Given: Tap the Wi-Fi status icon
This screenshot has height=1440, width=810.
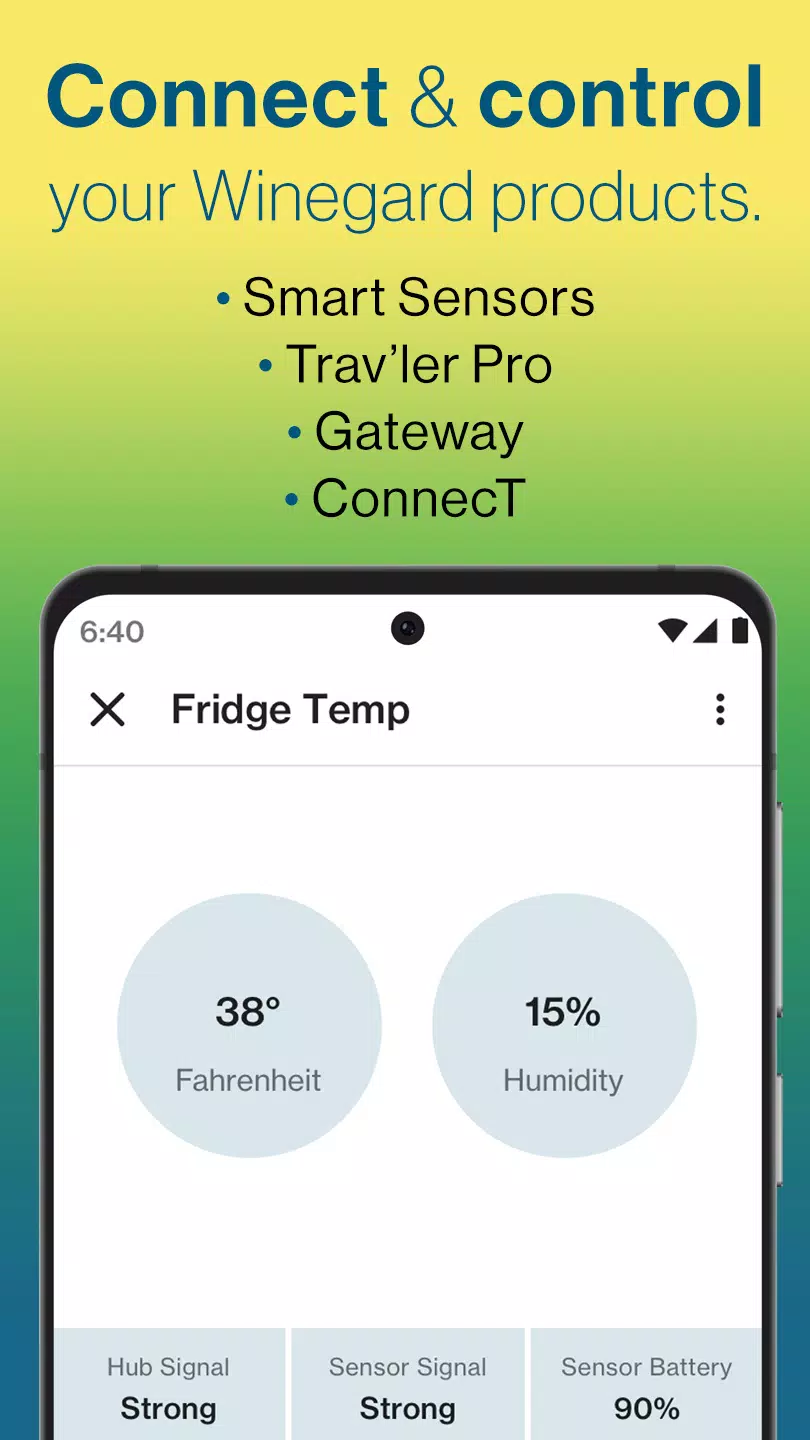Looking at the screenshot, I should [x=671, y=630].
